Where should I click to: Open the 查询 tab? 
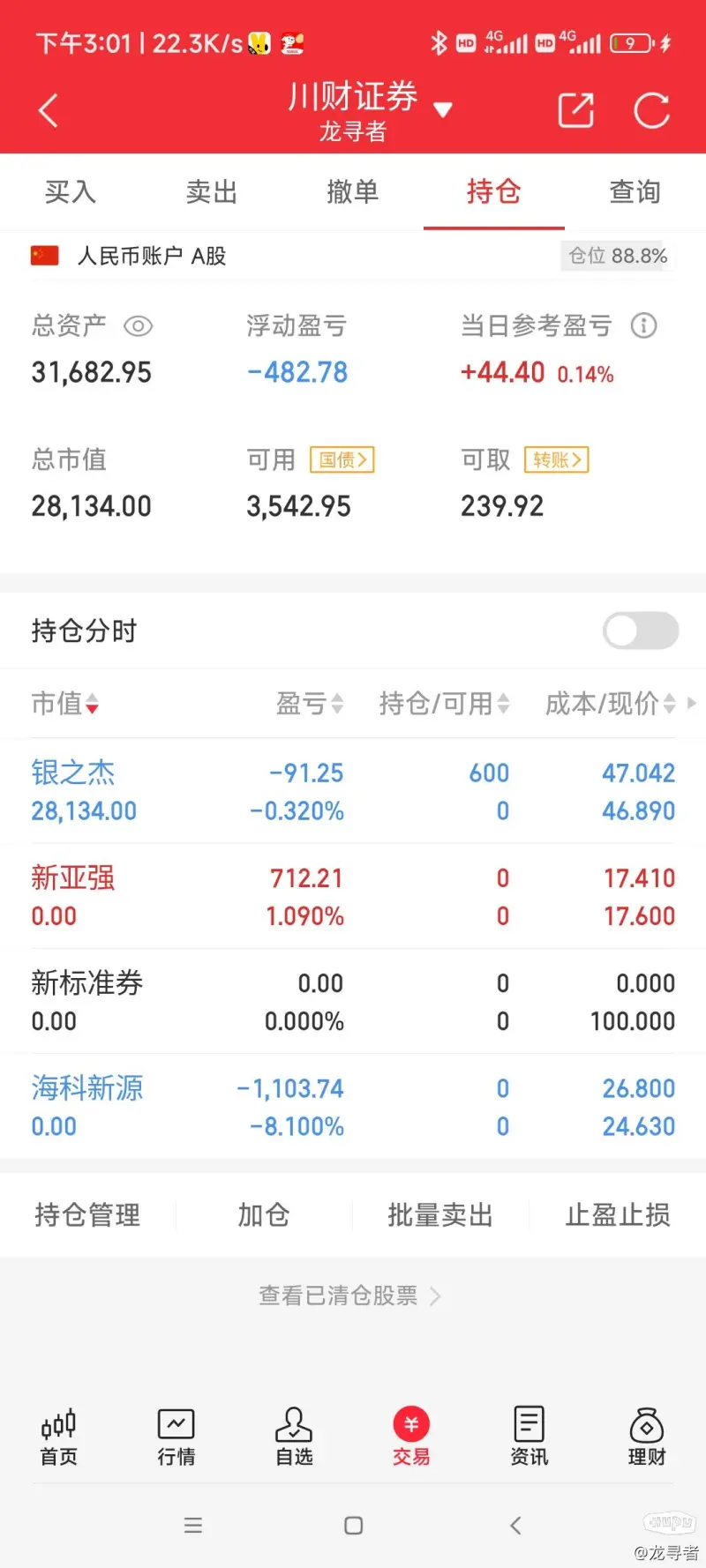[x=635, y=191]
